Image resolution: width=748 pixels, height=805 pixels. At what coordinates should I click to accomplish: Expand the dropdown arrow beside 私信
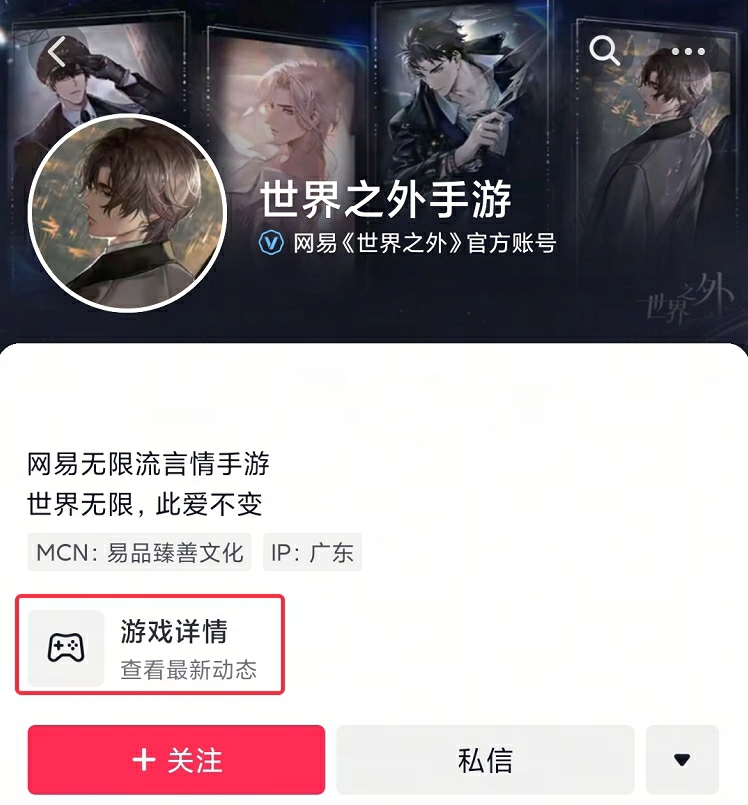point(682,760)
